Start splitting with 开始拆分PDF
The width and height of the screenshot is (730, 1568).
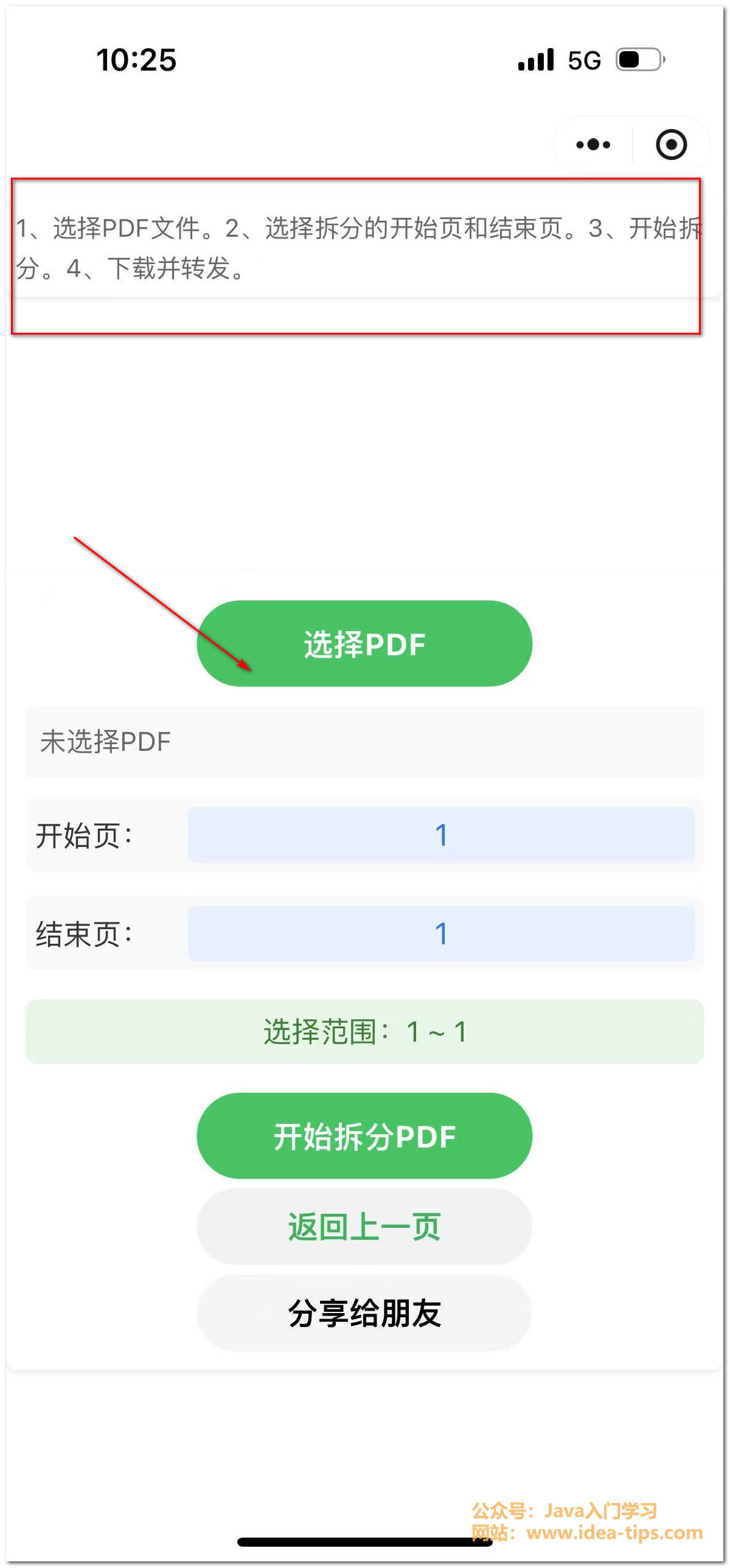click(364, 1136)
